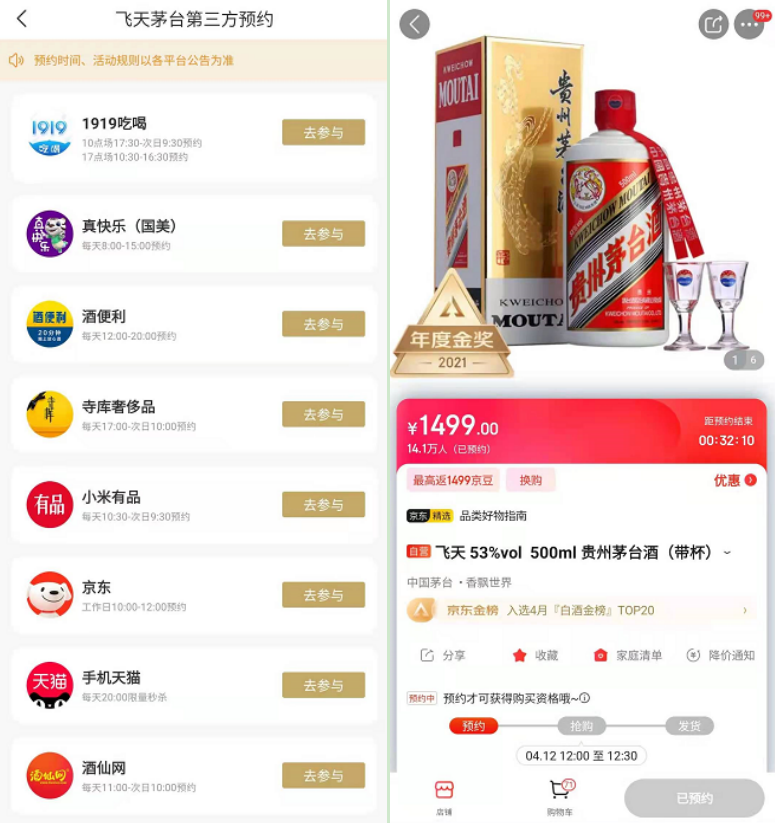Tap 去参与 for 小米有品

(x=323, y=505)
